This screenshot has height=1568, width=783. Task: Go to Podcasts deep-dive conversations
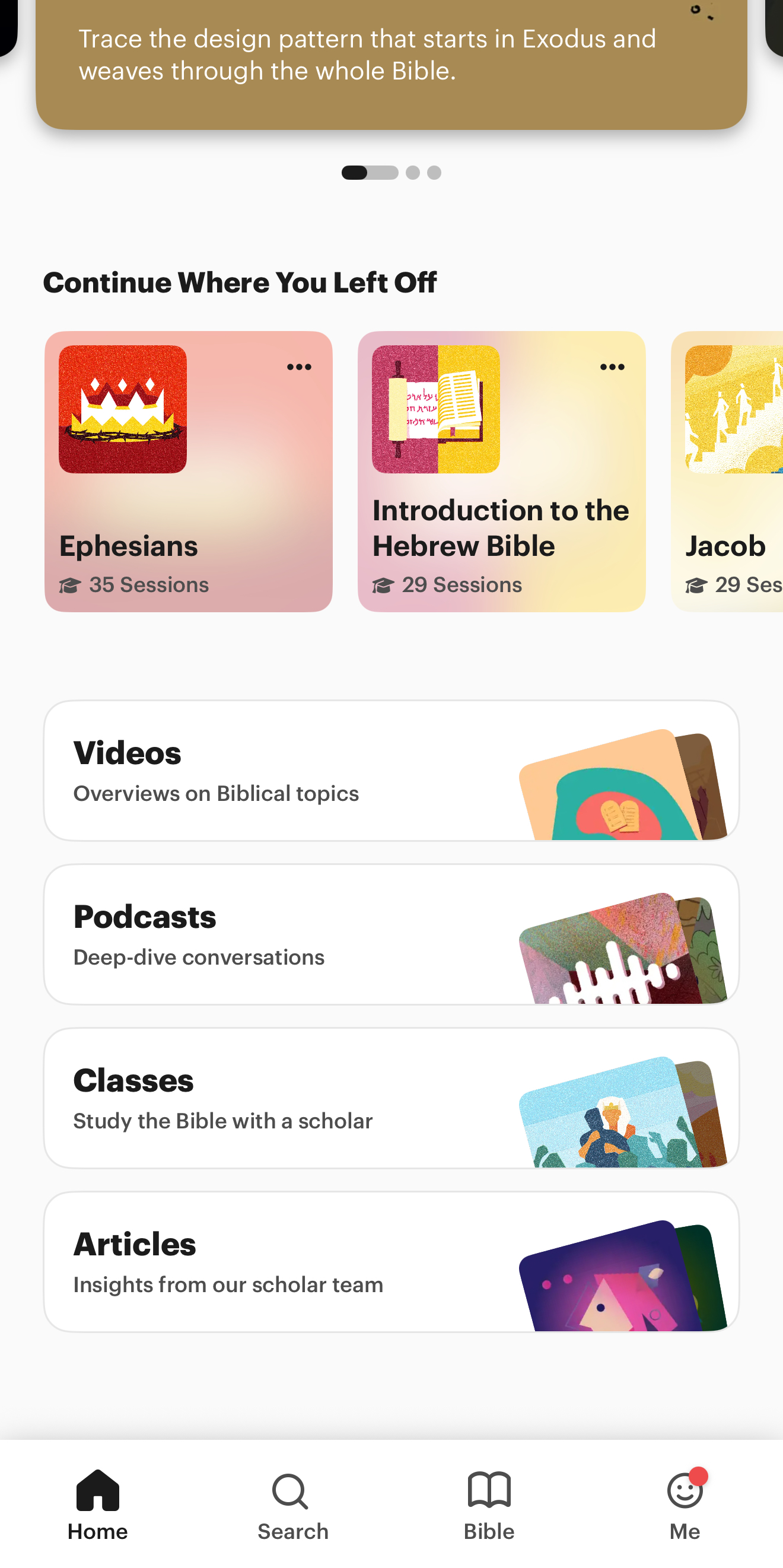tap(391, 934)
